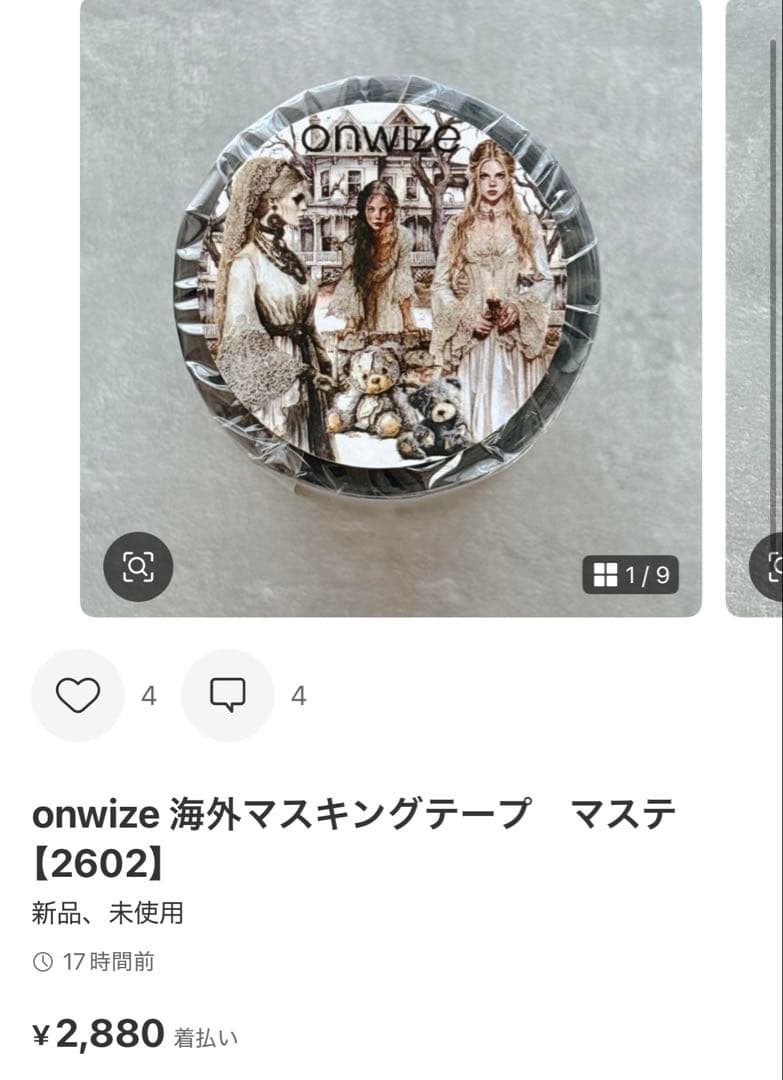Image resolution: width=783 pixels, height=1080 pixels.
Task: View all nine photos in grid
Action: click(630, 575)
